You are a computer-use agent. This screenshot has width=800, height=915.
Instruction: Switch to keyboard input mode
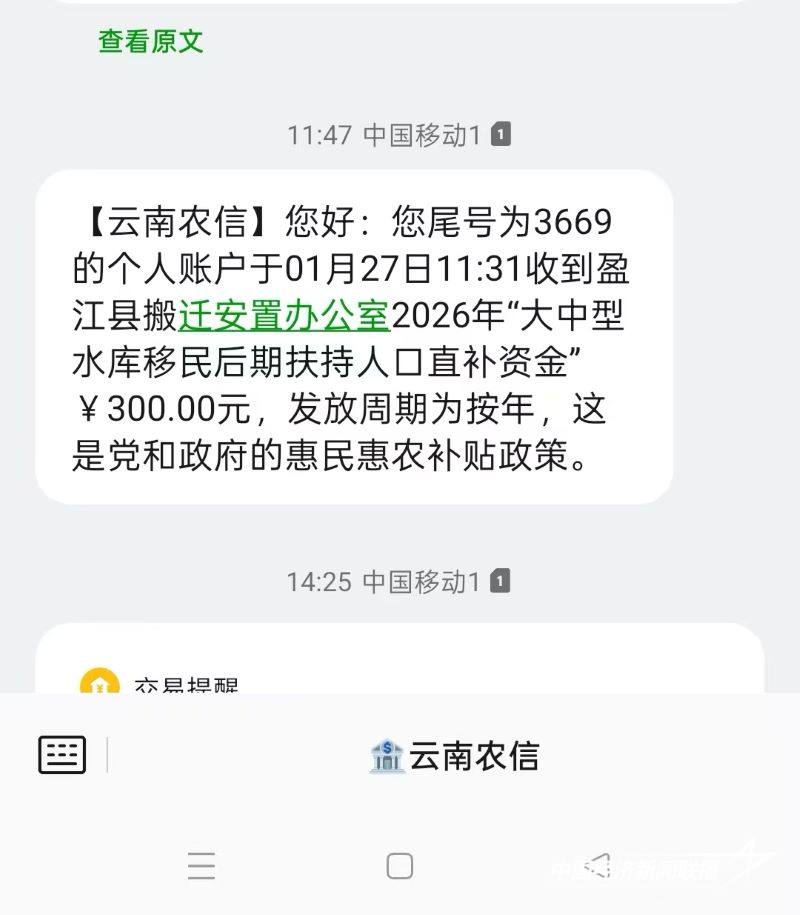[62, 754]
